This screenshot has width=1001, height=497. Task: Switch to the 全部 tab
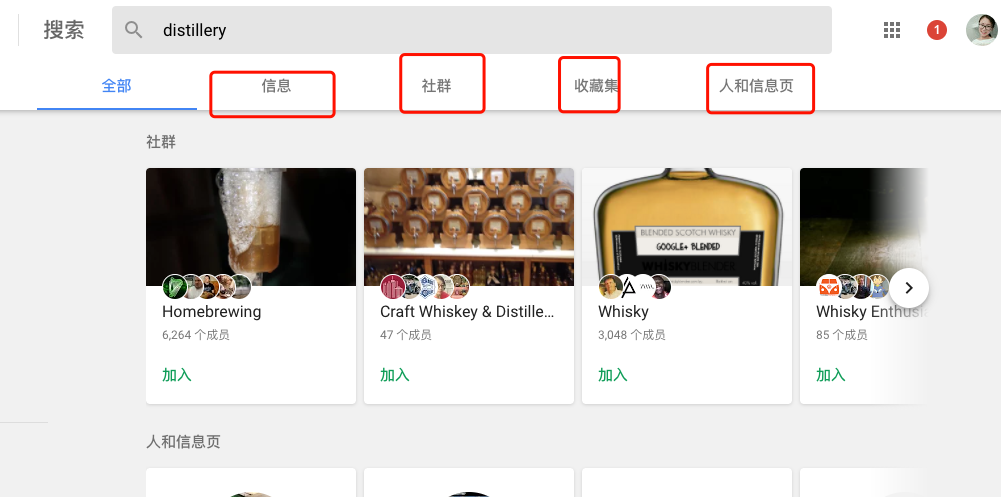pos(117,86)
